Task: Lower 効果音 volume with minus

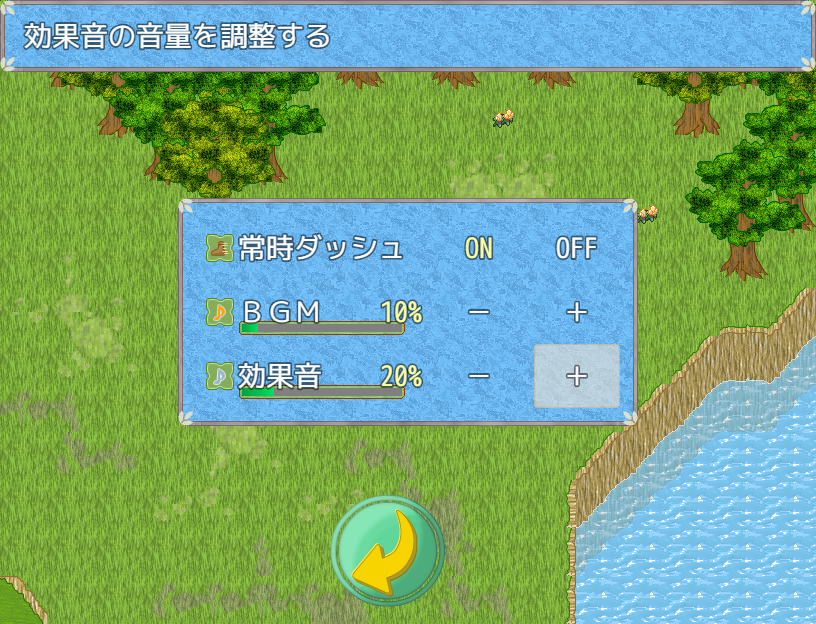Action: (x=479, y=376)
